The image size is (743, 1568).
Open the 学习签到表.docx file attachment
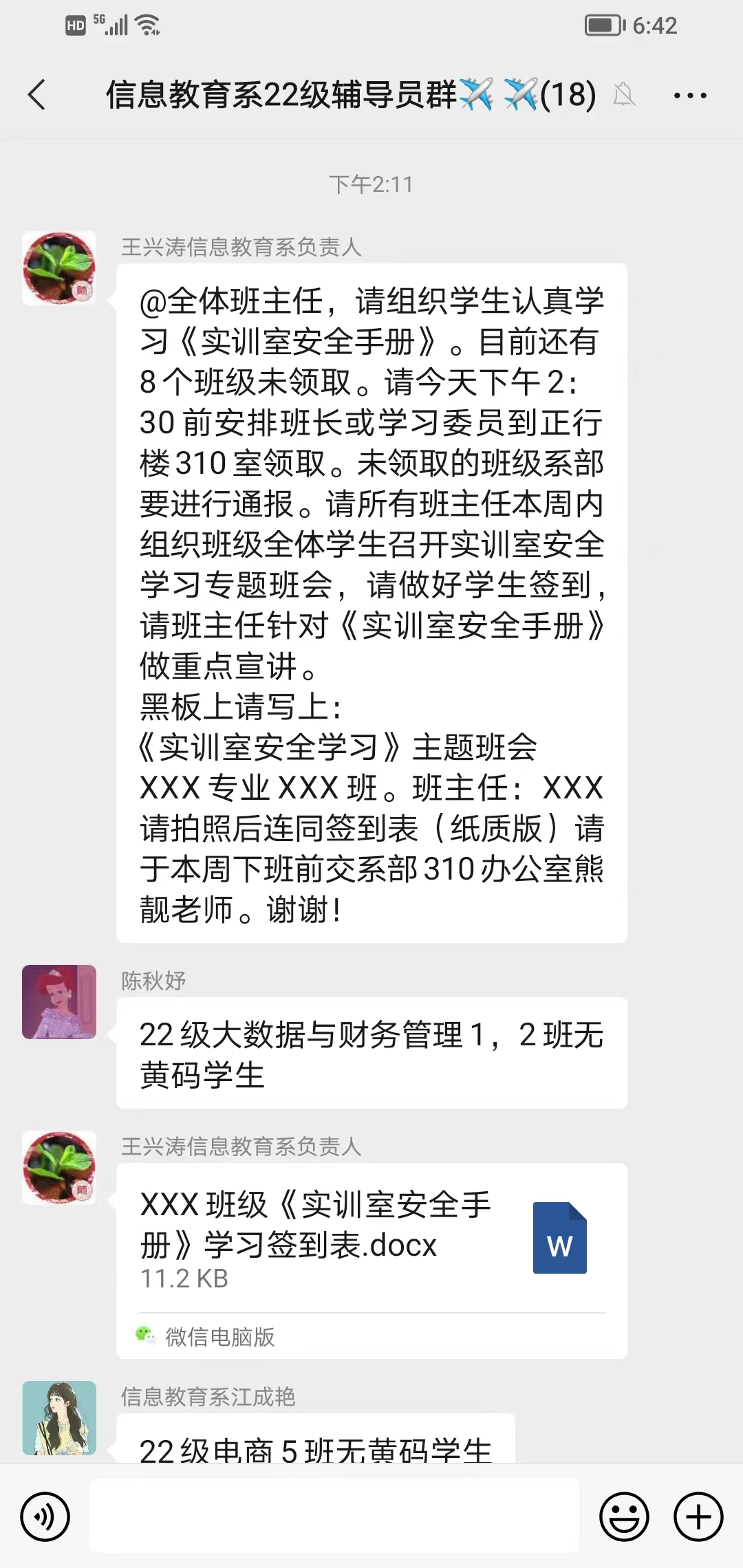371,1238
